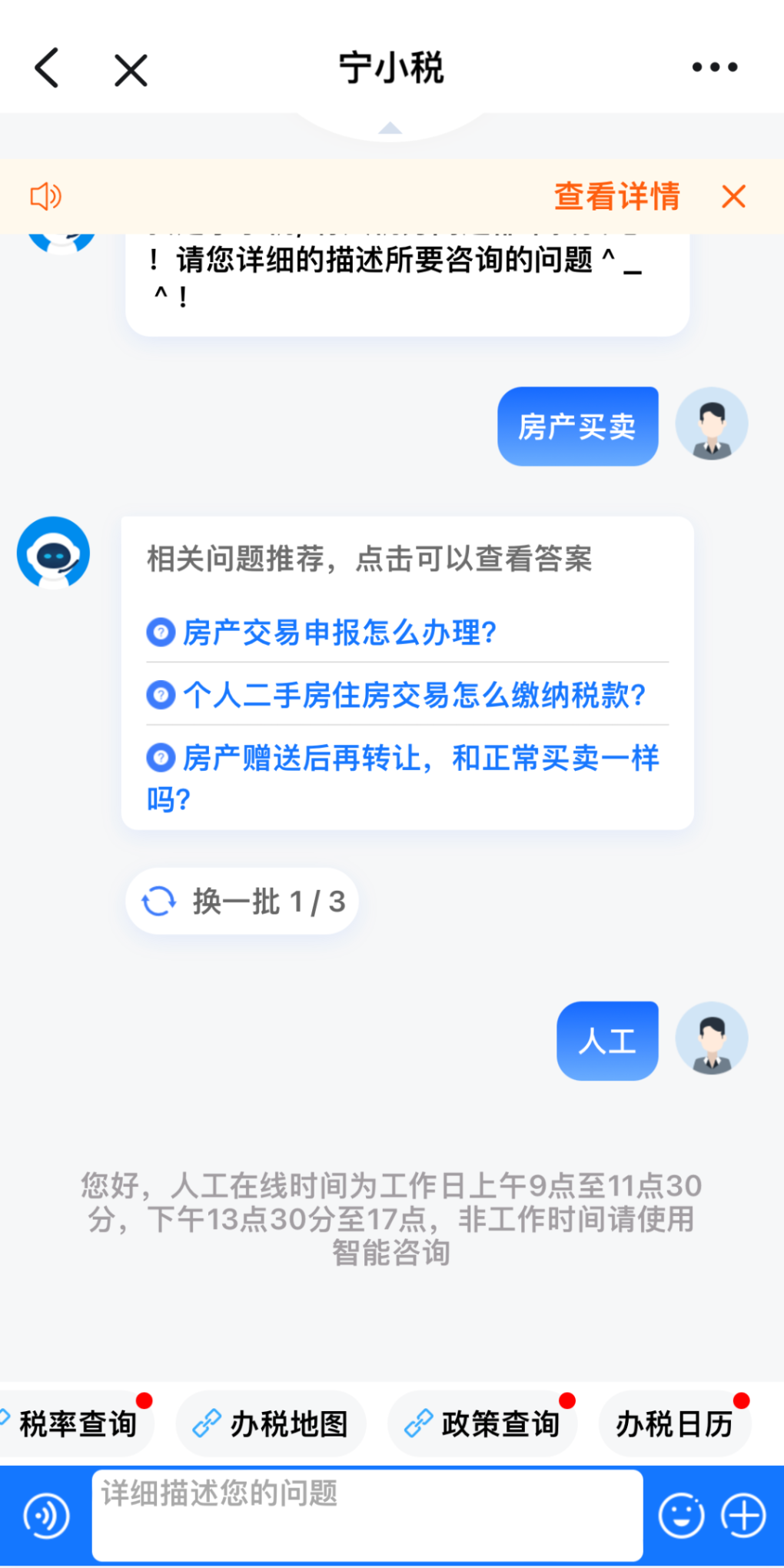The width and height of the screenshot is (784, 1568).
Task: Dismiss the orange notice banner
Action: coord(733,196)
